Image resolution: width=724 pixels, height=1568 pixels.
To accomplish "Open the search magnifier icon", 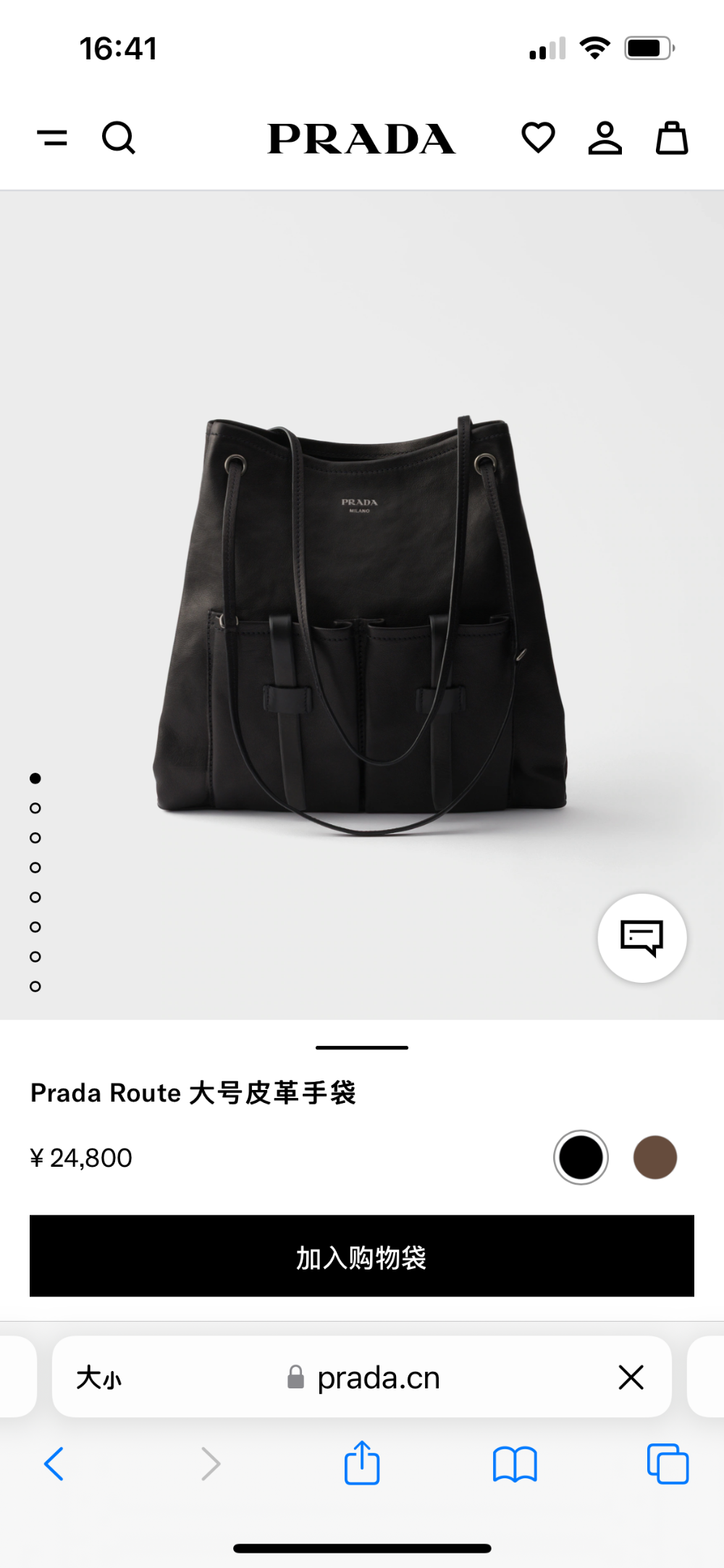I will [x=119, y=138].
